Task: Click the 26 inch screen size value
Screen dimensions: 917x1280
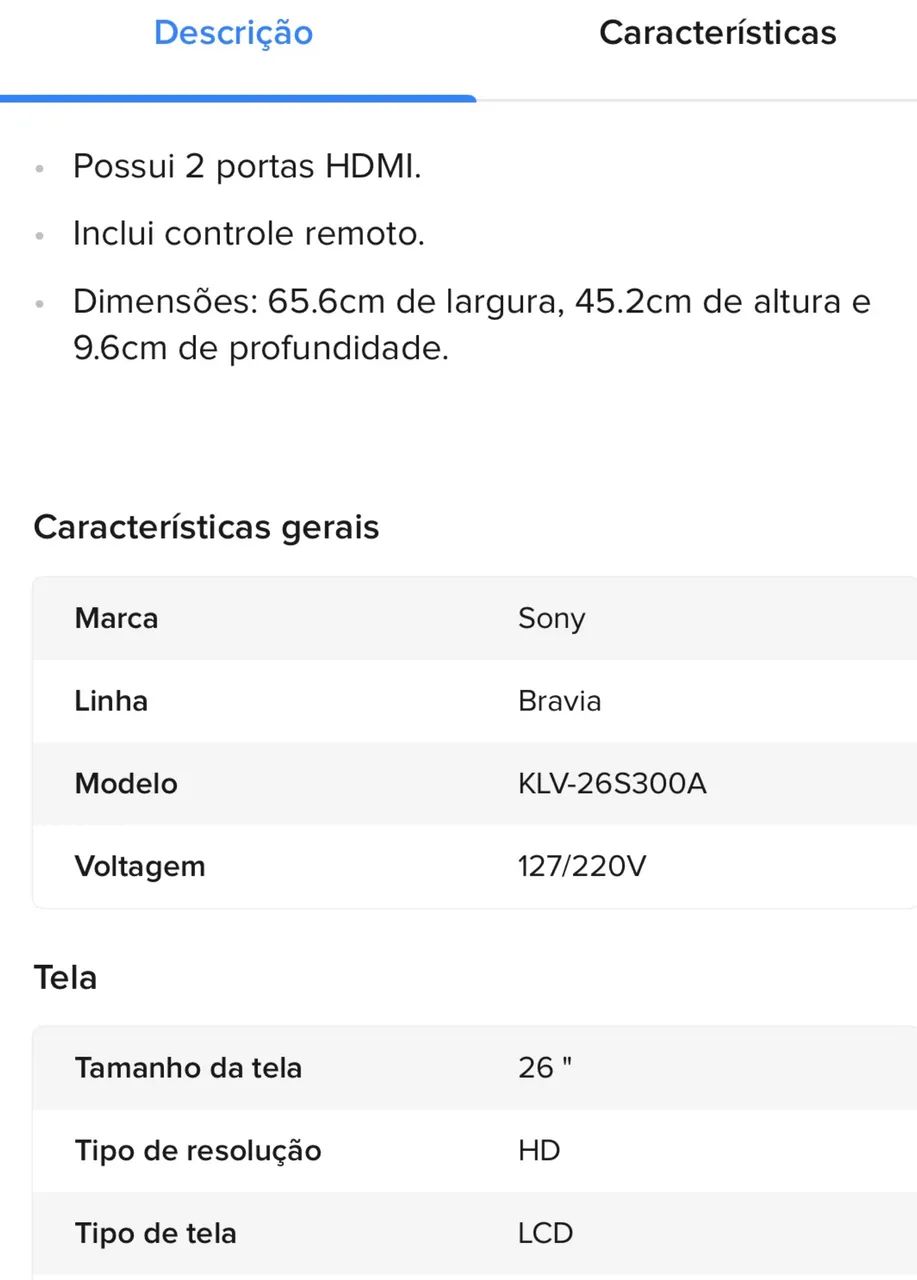Action: coord(544,1067)
